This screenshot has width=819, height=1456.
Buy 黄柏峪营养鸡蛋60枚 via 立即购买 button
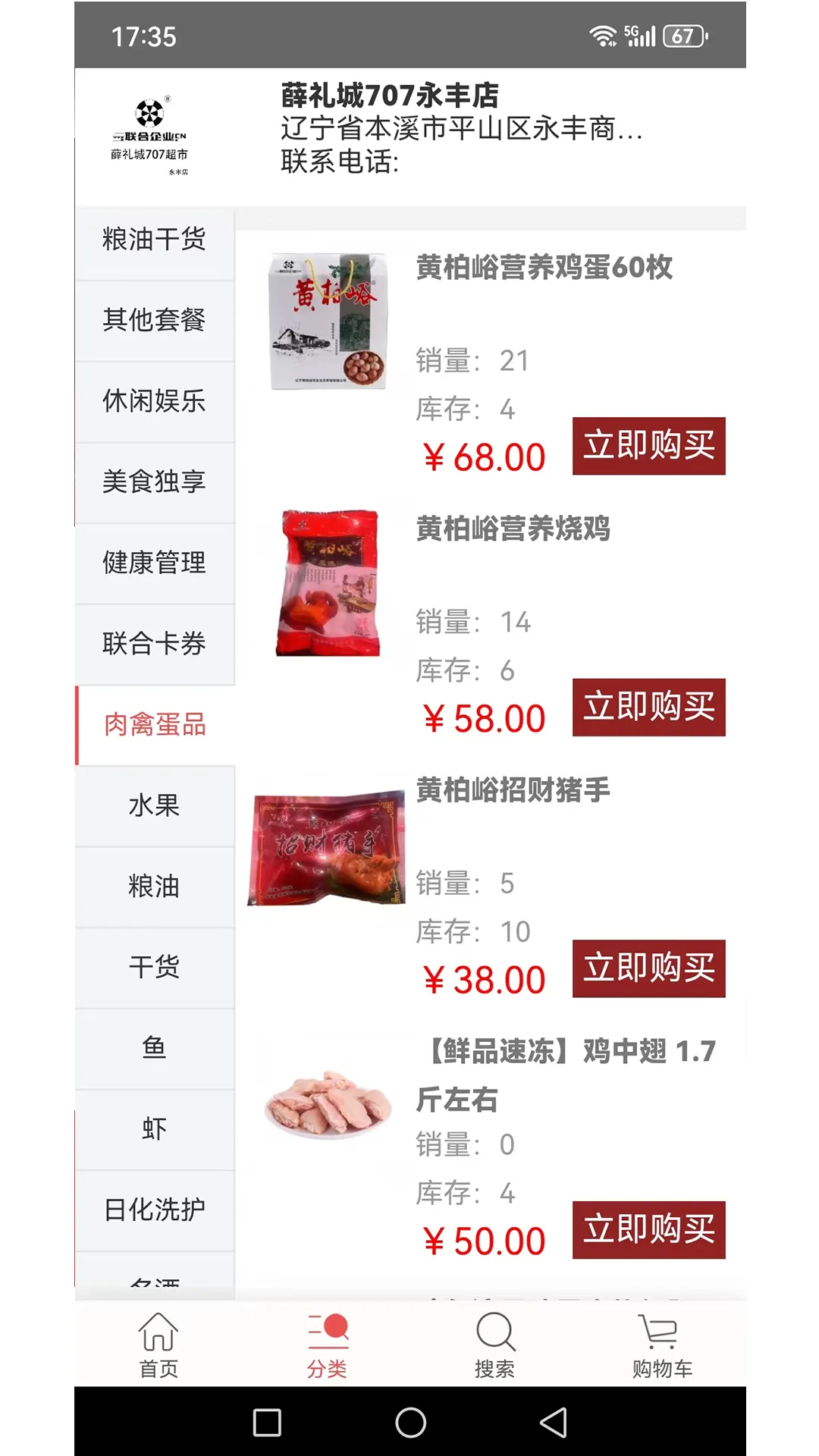pos(649,445)
